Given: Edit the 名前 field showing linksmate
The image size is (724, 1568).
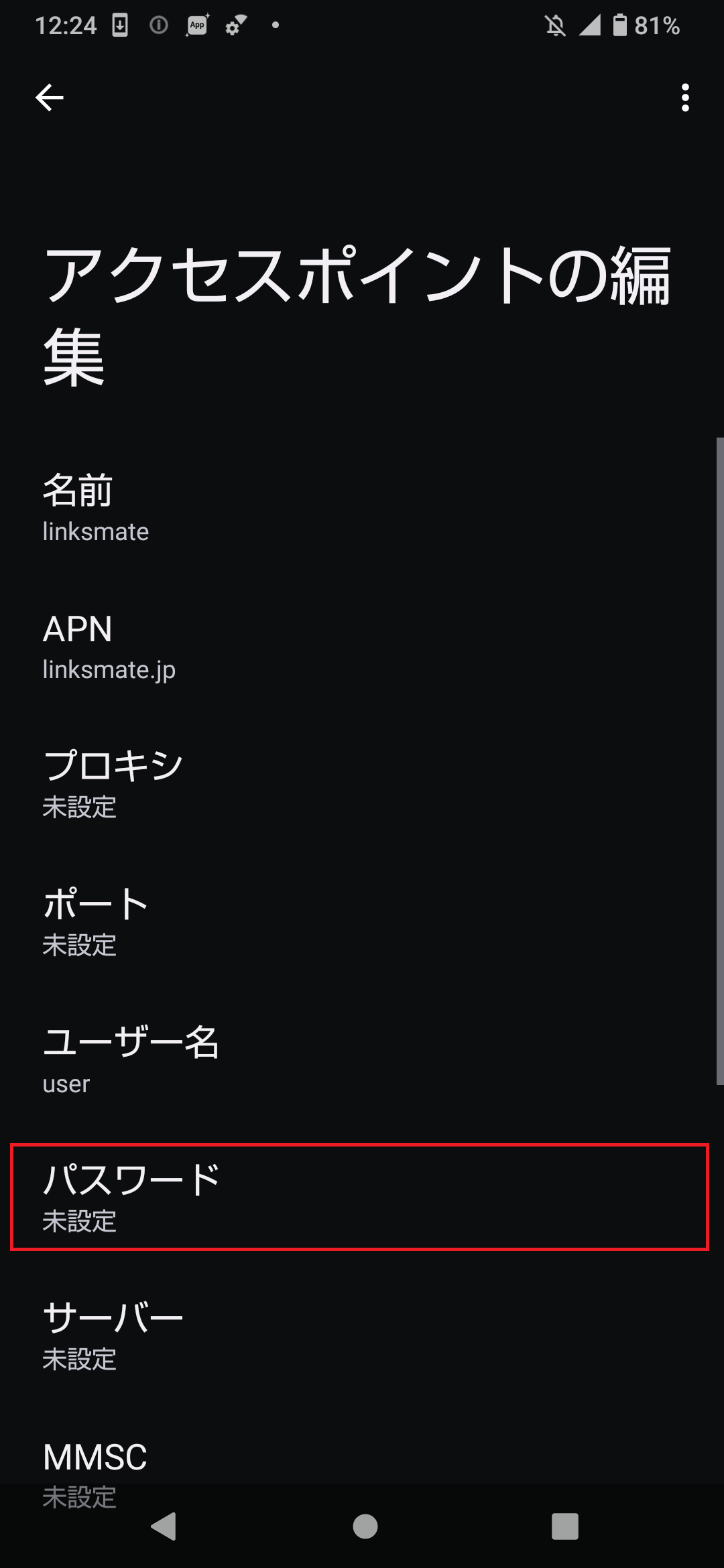Looking at the screenshot, I should (362, 509).
